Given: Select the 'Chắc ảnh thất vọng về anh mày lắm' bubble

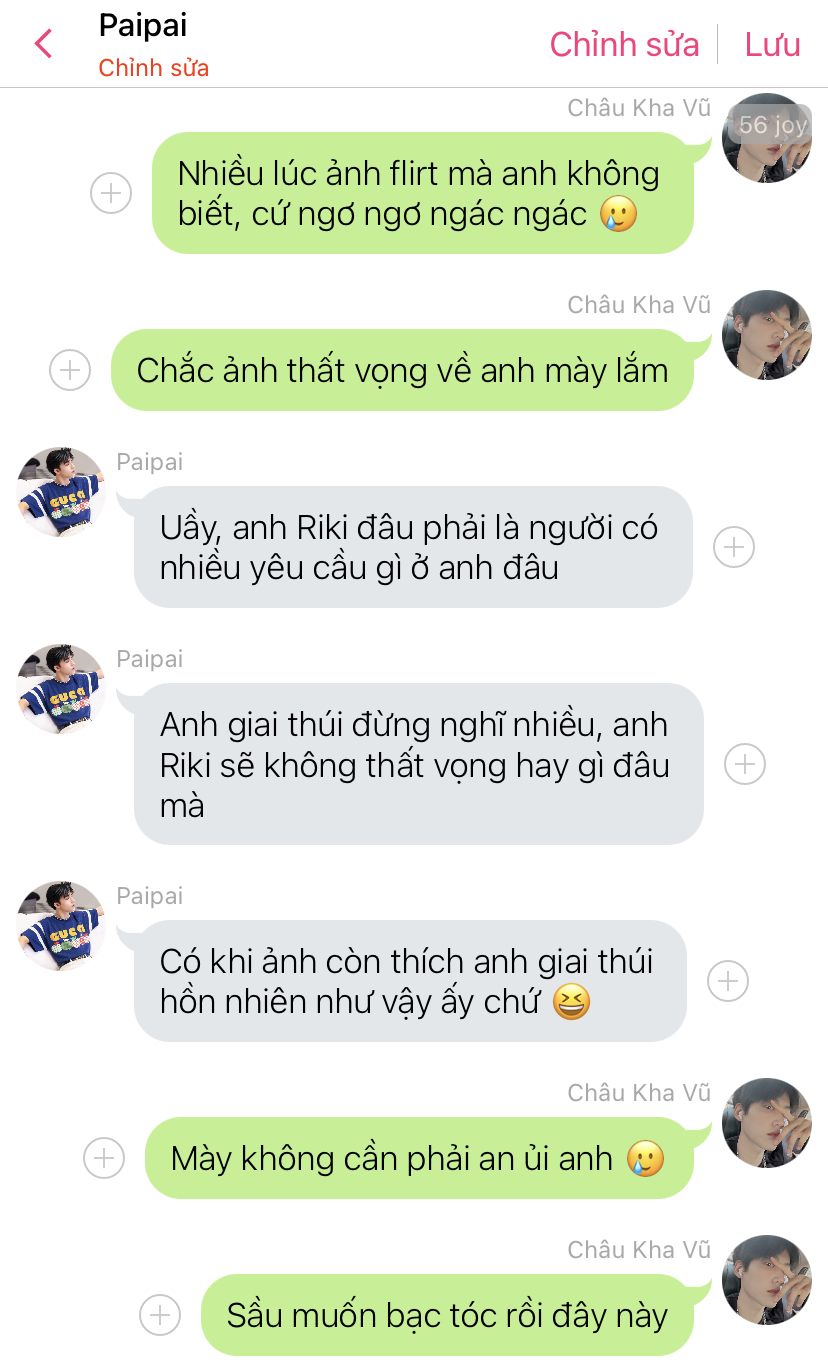Looking at the screenshot, I should (402, 370).
